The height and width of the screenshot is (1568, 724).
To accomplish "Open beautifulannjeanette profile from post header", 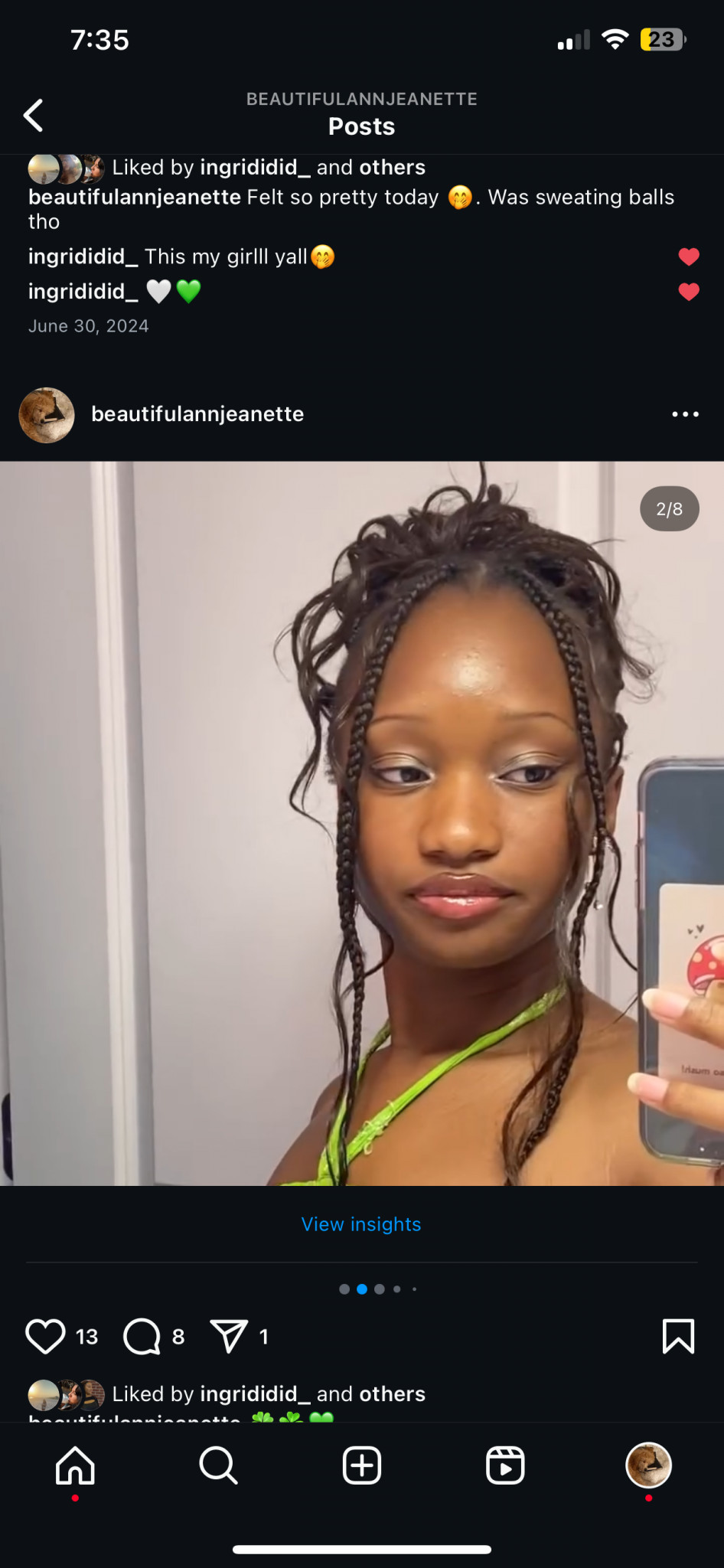I will click(197, 414).
